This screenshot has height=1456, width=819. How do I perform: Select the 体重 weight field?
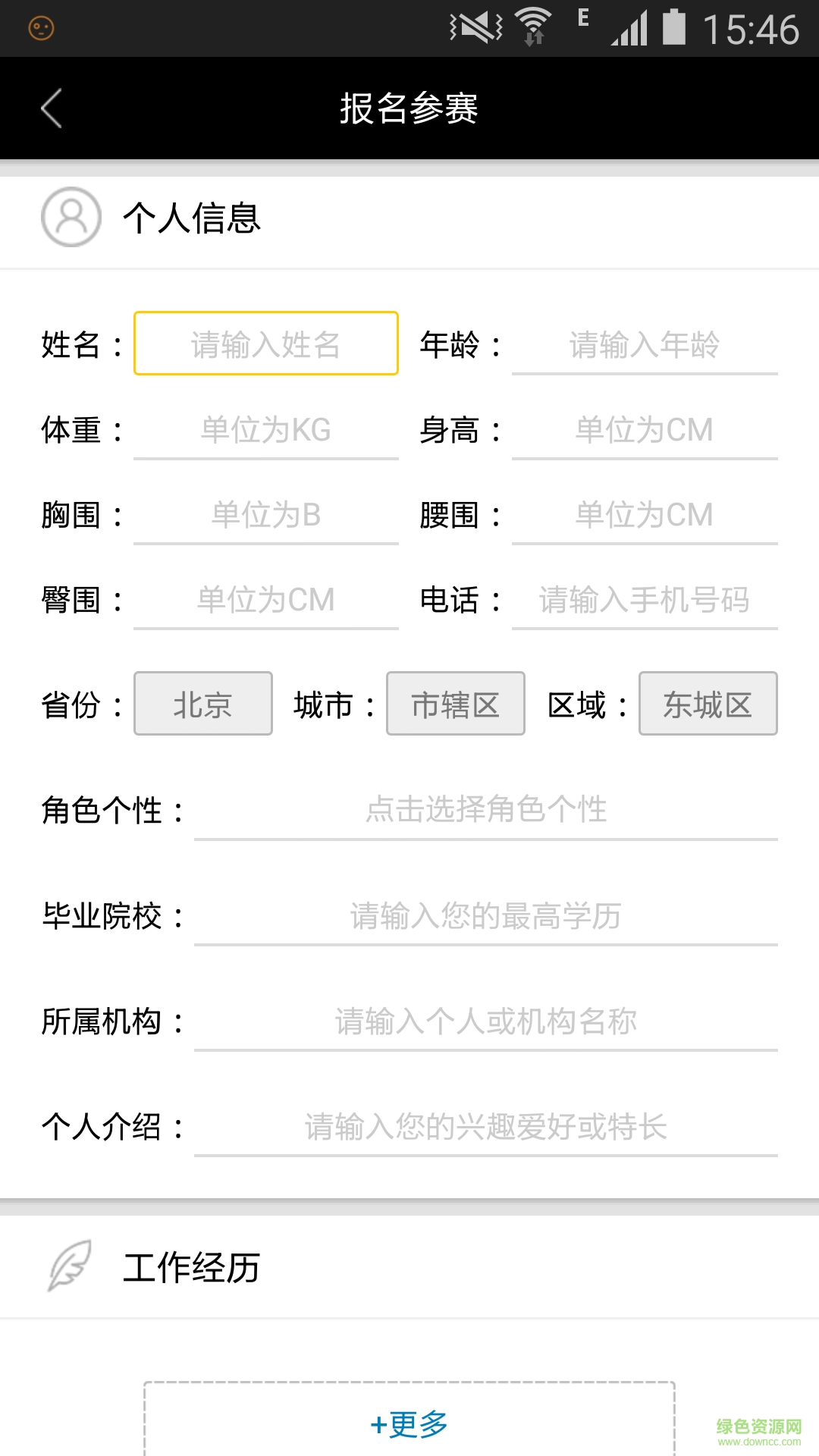265,430
